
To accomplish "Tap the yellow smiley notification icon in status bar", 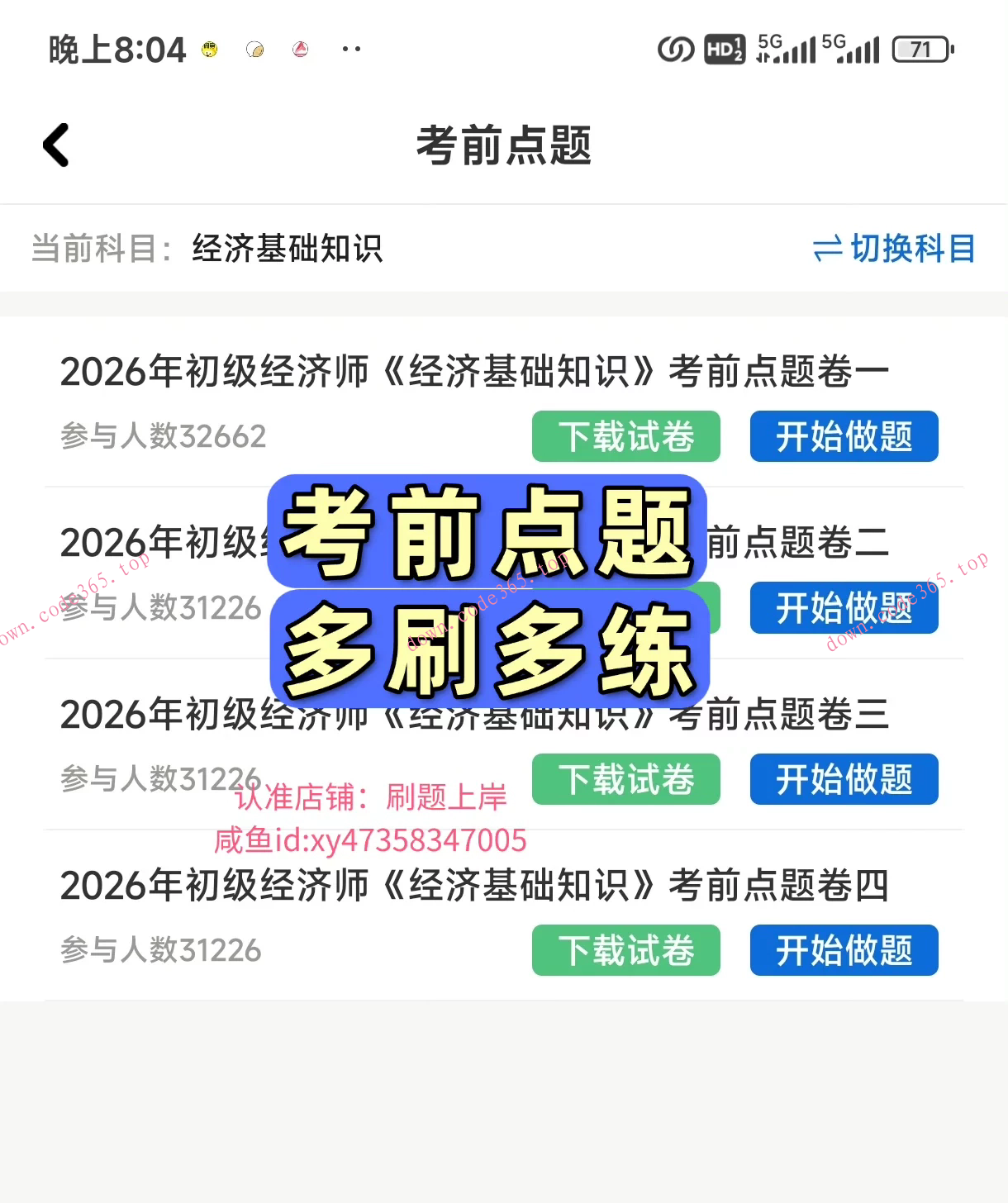I will click(x=209, y=50).
